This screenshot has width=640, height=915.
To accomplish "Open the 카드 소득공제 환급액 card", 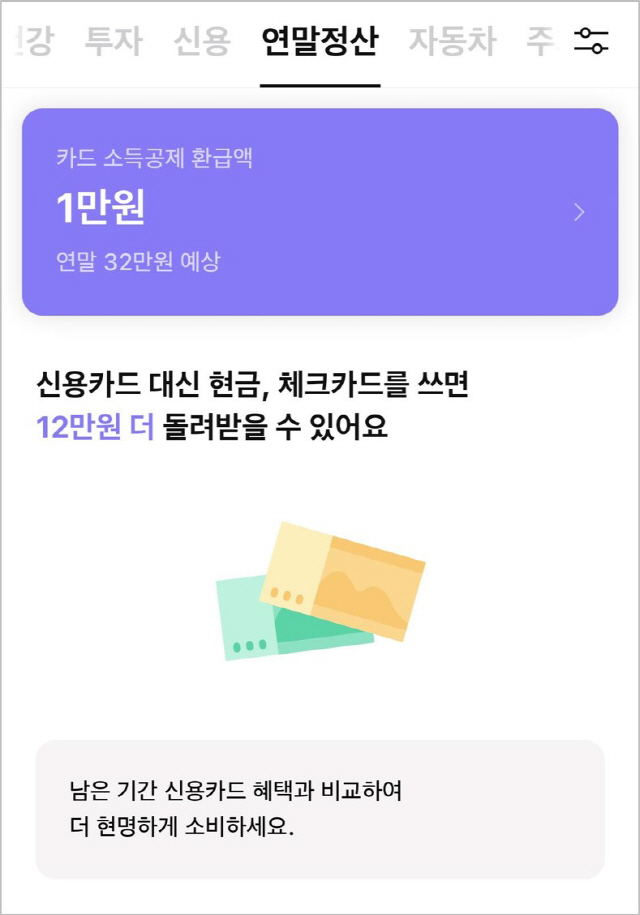I will point(320,212).
